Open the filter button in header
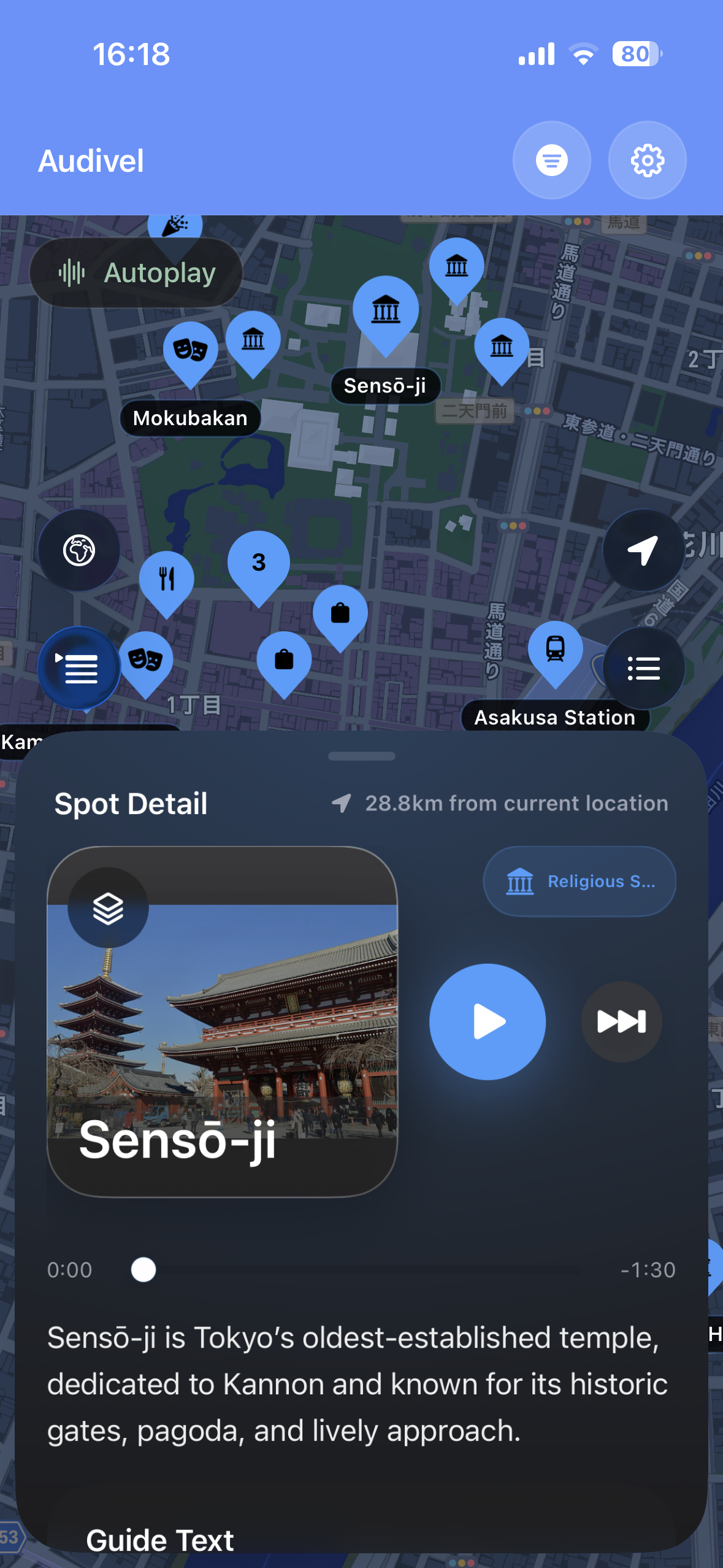Viewport: 723px width, 1568px height. coord(551,161)
